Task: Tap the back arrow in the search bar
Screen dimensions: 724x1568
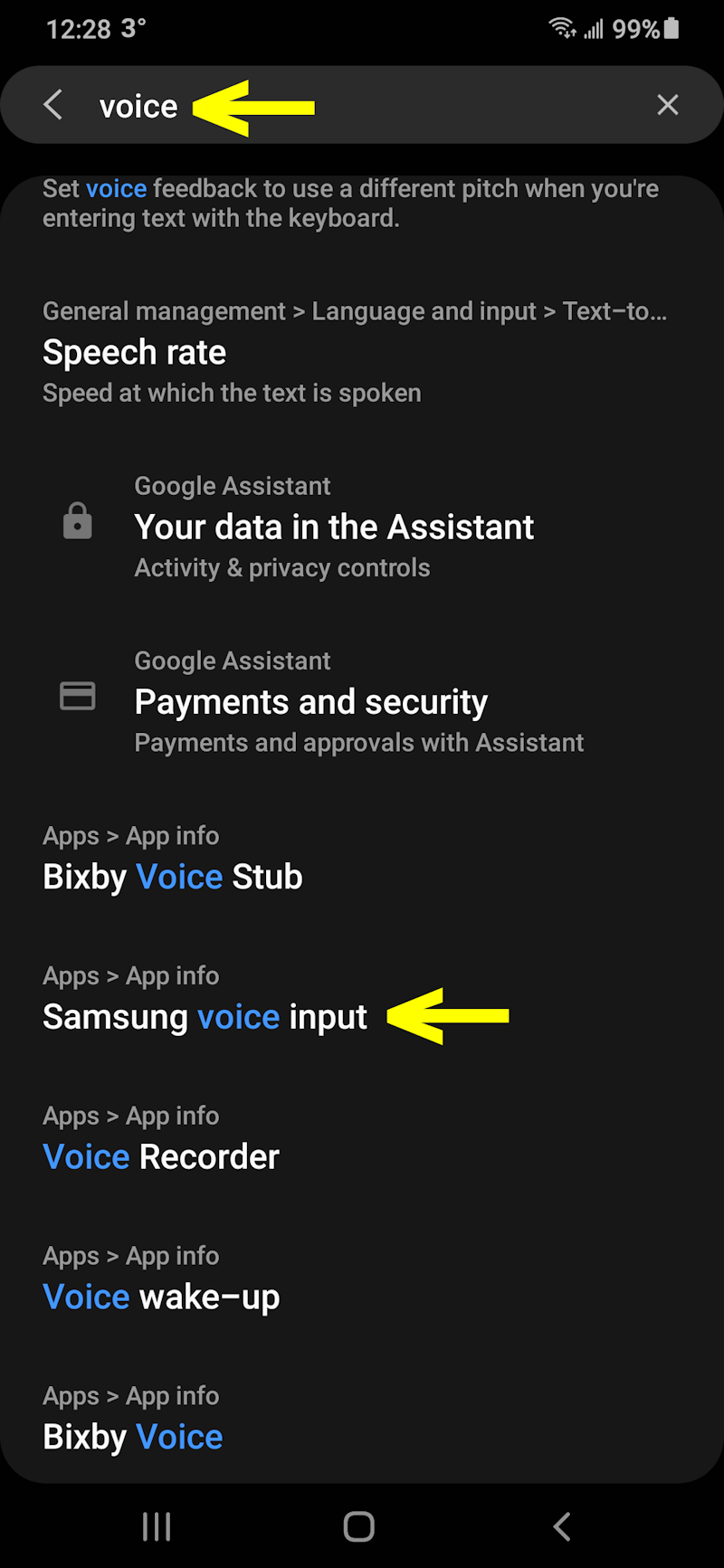Action: (52, 105)
